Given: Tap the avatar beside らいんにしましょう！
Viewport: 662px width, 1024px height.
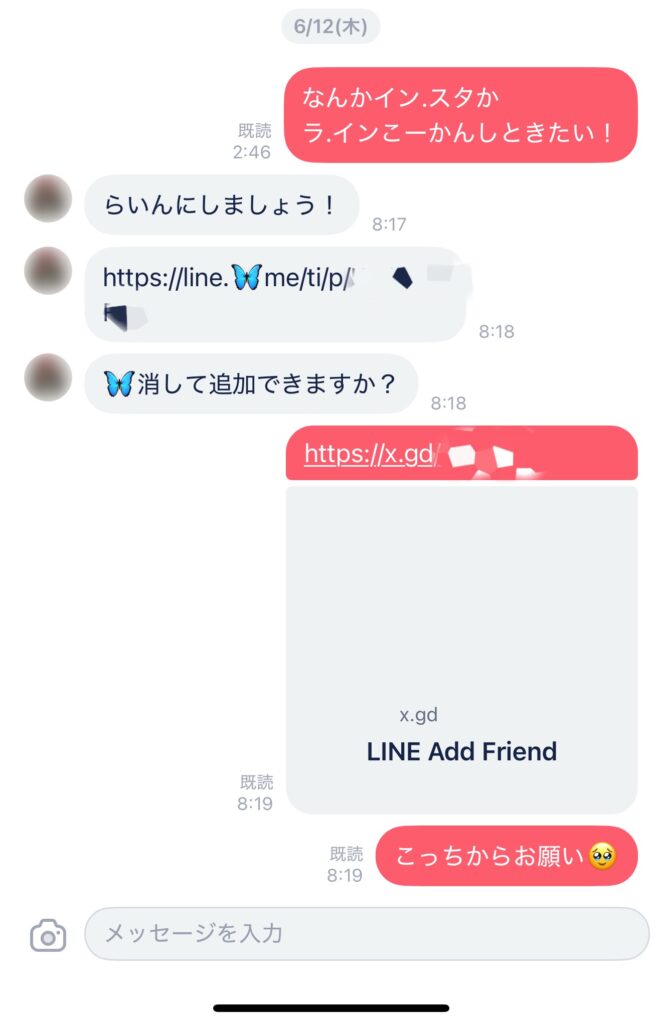Looking at the screenshot, I should pyautogui.click(x=47, y=199).
